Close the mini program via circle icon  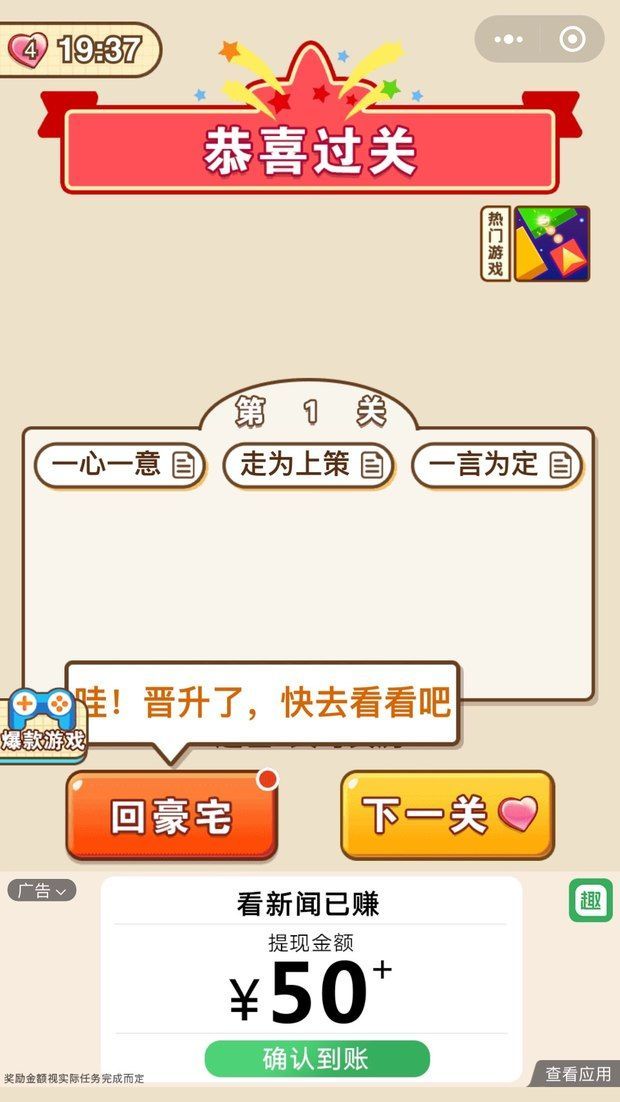[573, 40]
